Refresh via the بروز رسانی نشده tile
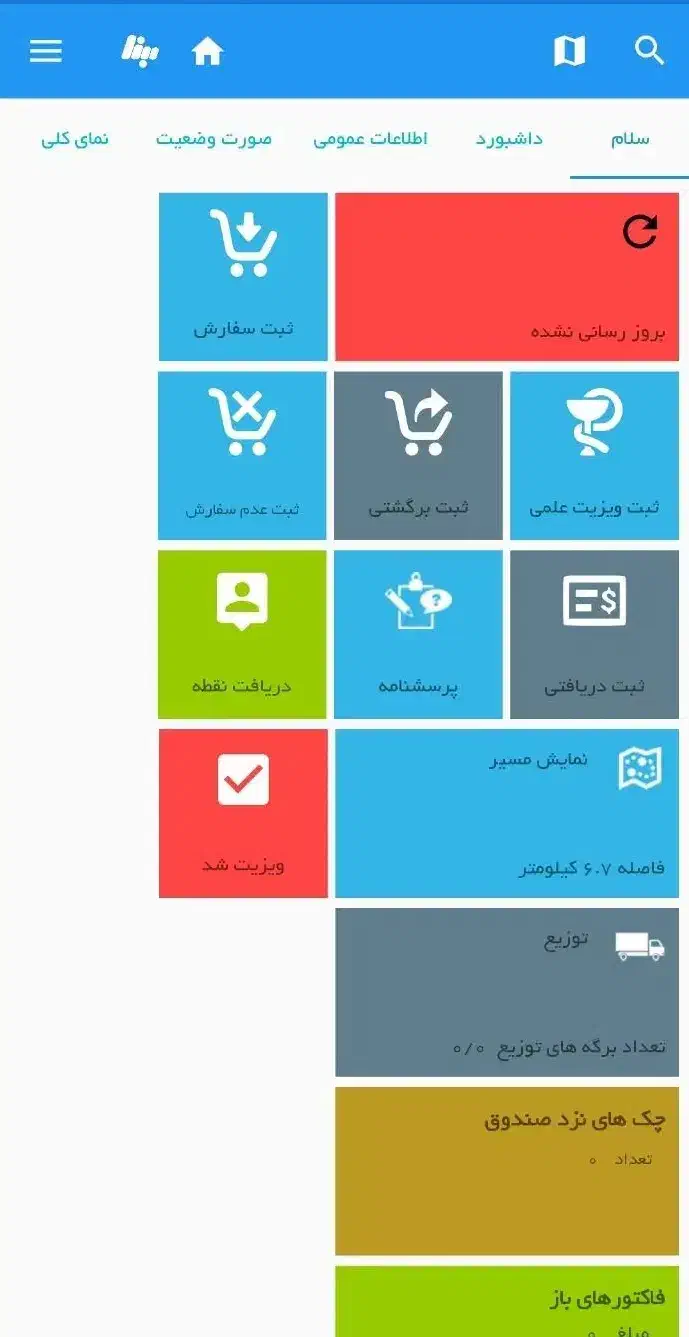689x1337 pixels. coord(507,277)
